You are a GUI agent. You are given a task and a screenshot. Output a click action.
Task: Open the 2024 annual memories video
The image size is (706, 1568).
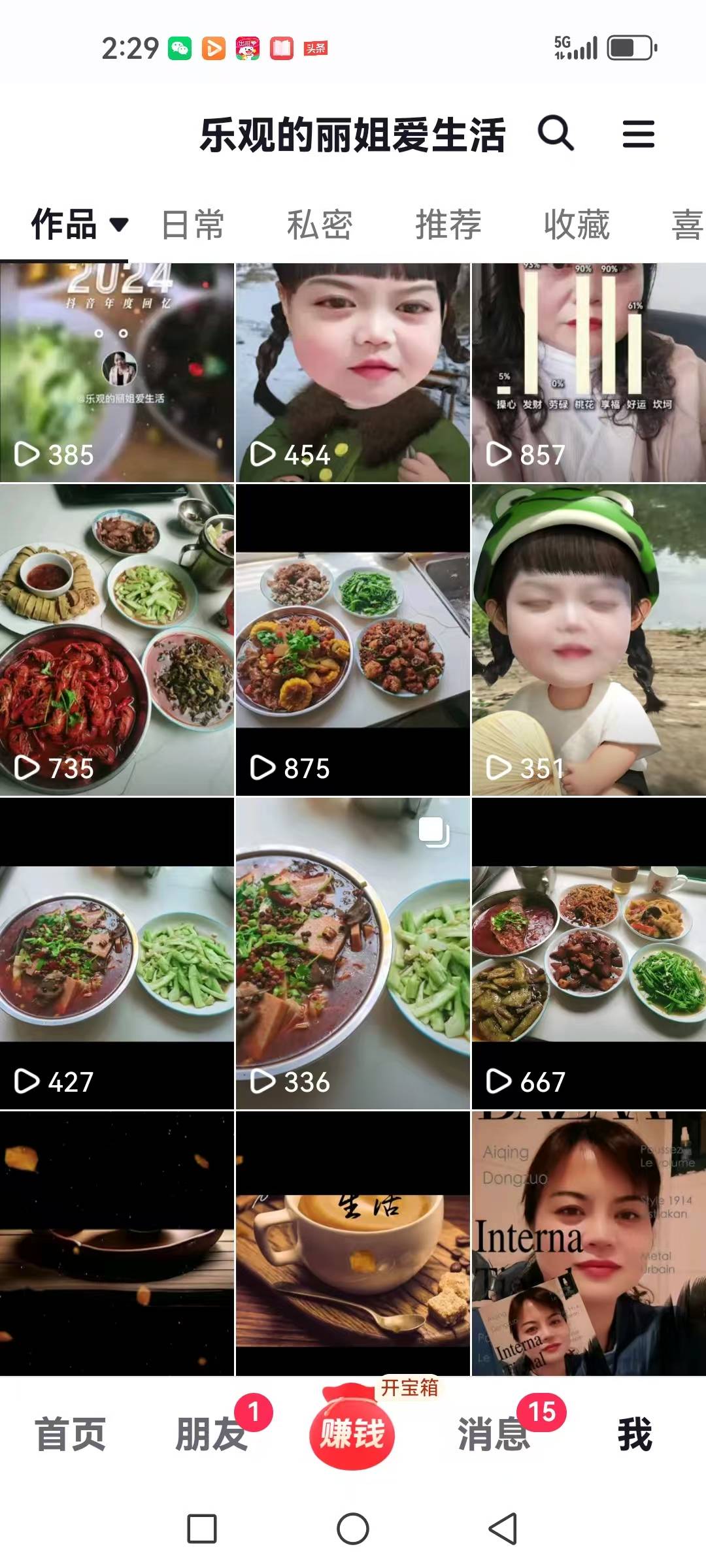click(x=117, y=372)
